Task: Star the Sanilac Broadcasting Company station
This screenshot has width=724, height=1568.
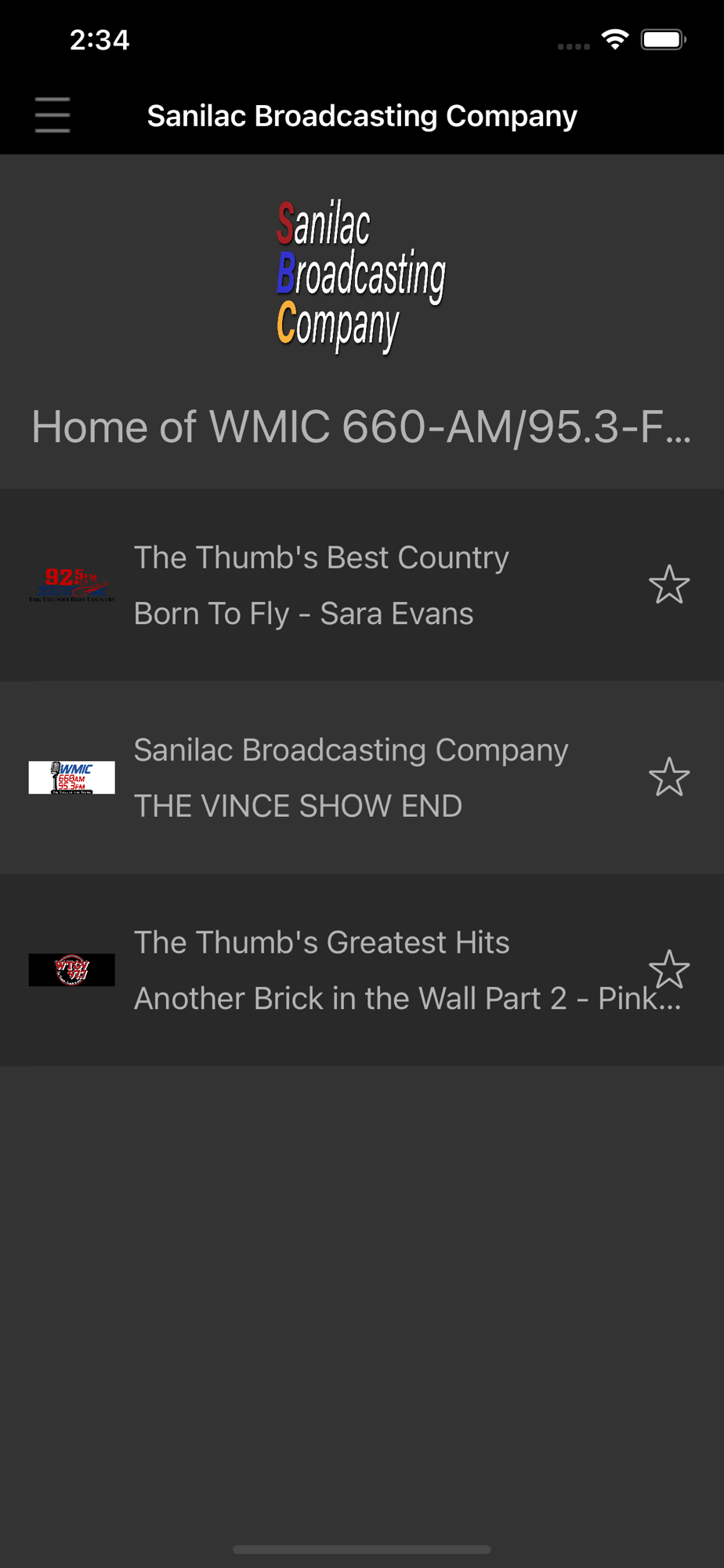Action: tap(669, 777)
